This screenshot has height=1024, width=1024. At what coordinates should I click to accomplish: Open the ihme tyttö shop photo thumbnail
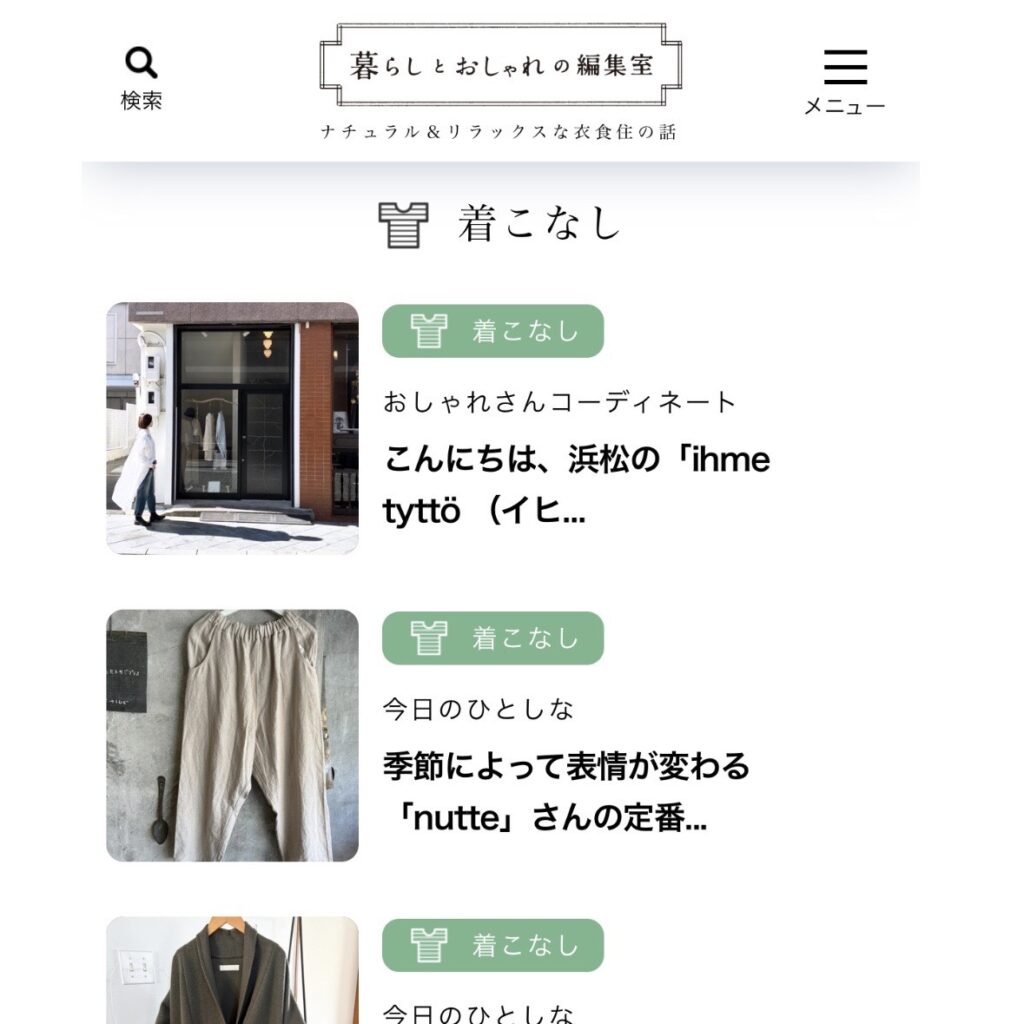click(232, 428)
